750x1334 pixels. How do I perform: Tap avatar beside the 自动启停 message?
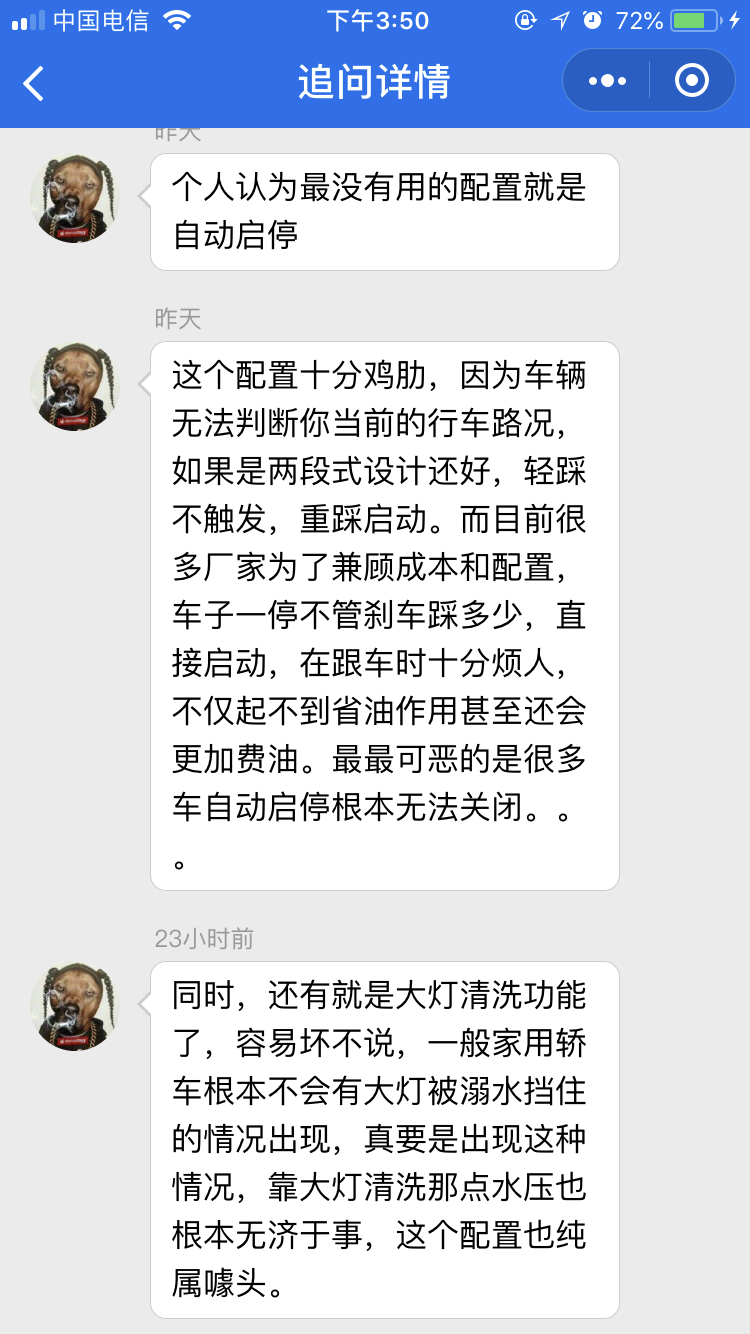click(x=73, y=198)
